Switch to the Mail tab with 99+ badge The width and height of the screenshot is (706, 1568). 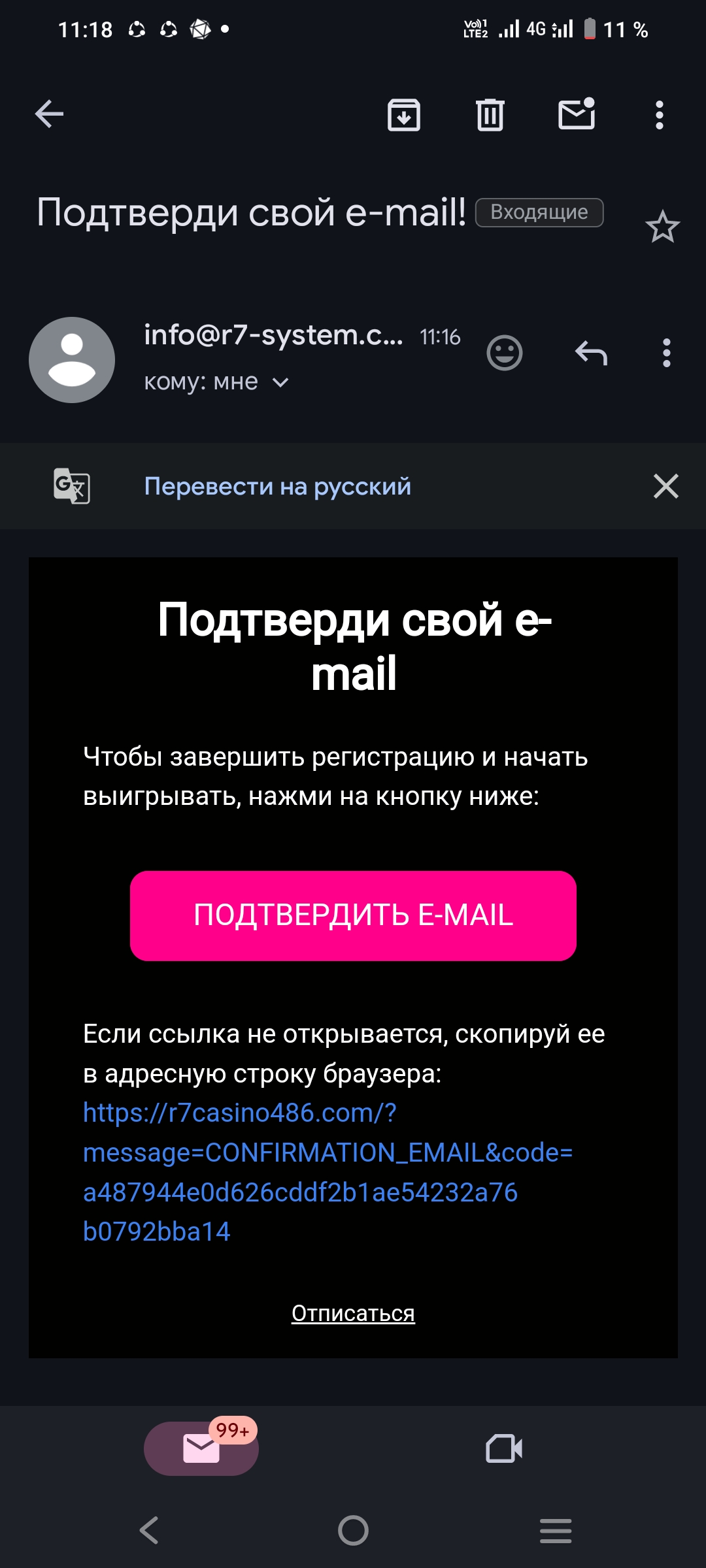pyautogui.click(x=201, y=1448)
